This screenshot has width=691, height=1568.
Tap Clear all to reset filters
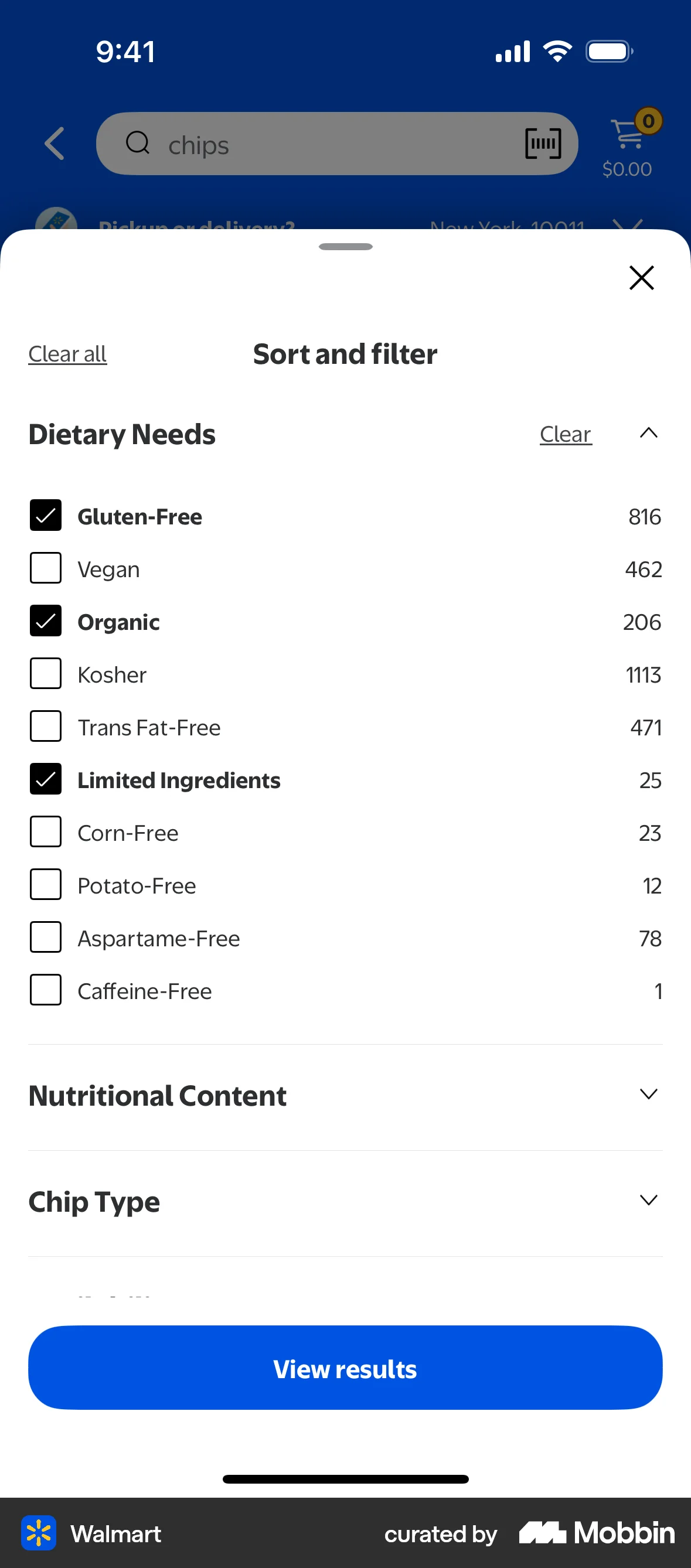coord(67,354)
